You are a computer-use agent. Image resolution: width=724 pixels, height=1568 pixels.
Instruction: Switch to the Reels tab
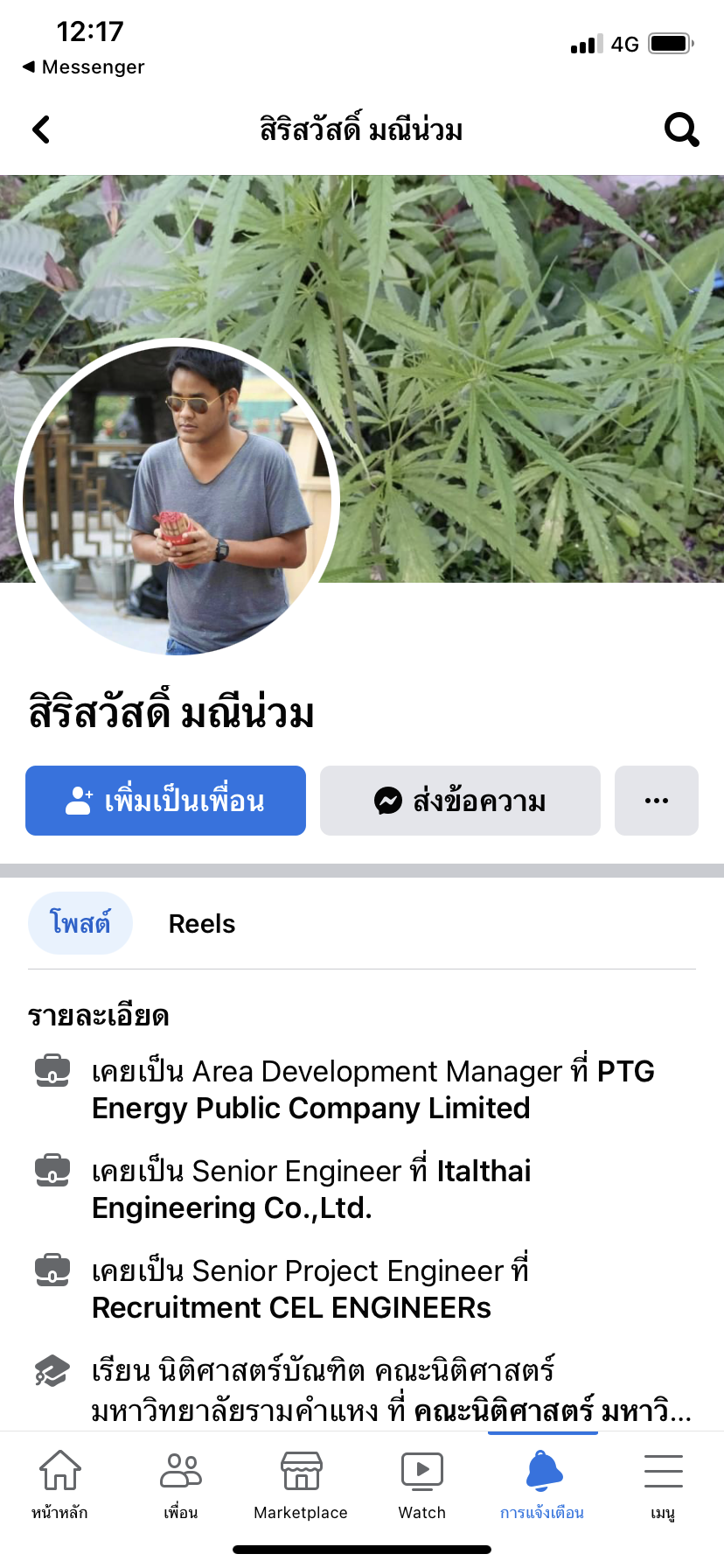[x=202, y=924]
